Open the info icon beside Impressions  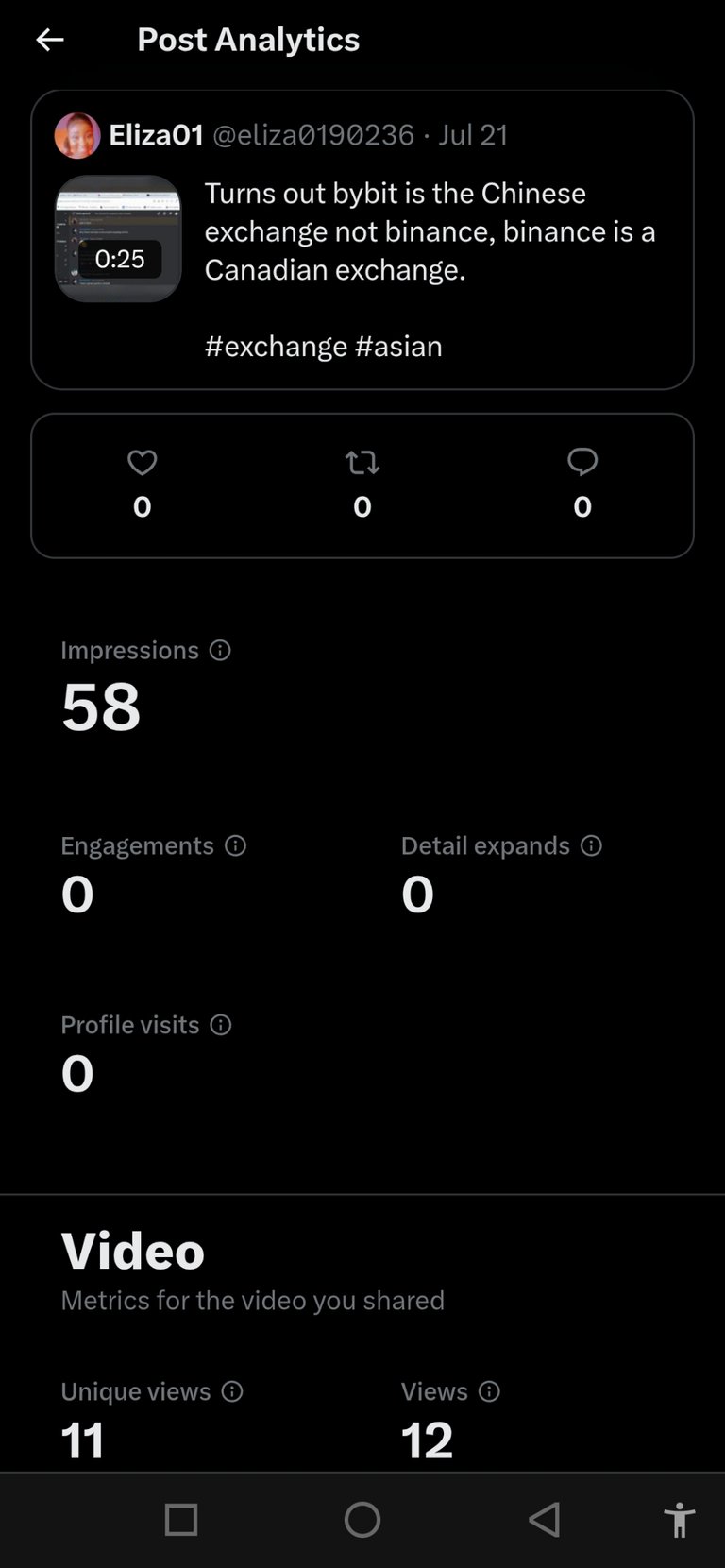220,651
